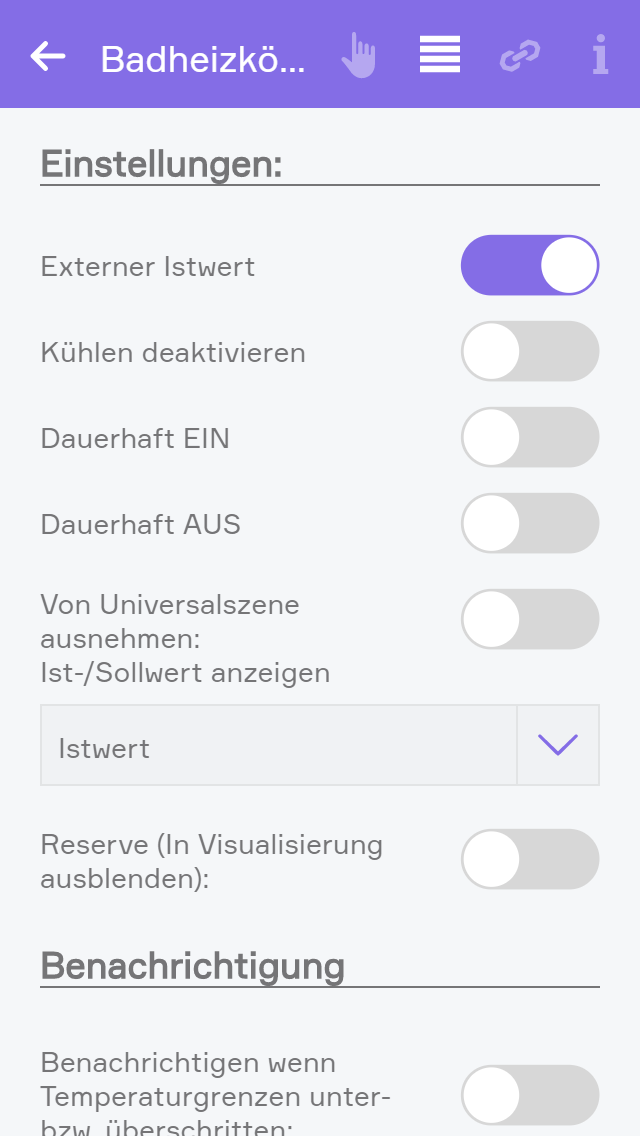The image size is (640, 1136).
Task: Enable Kühlen deaktivieren switch
Action: tap(530, 351)
